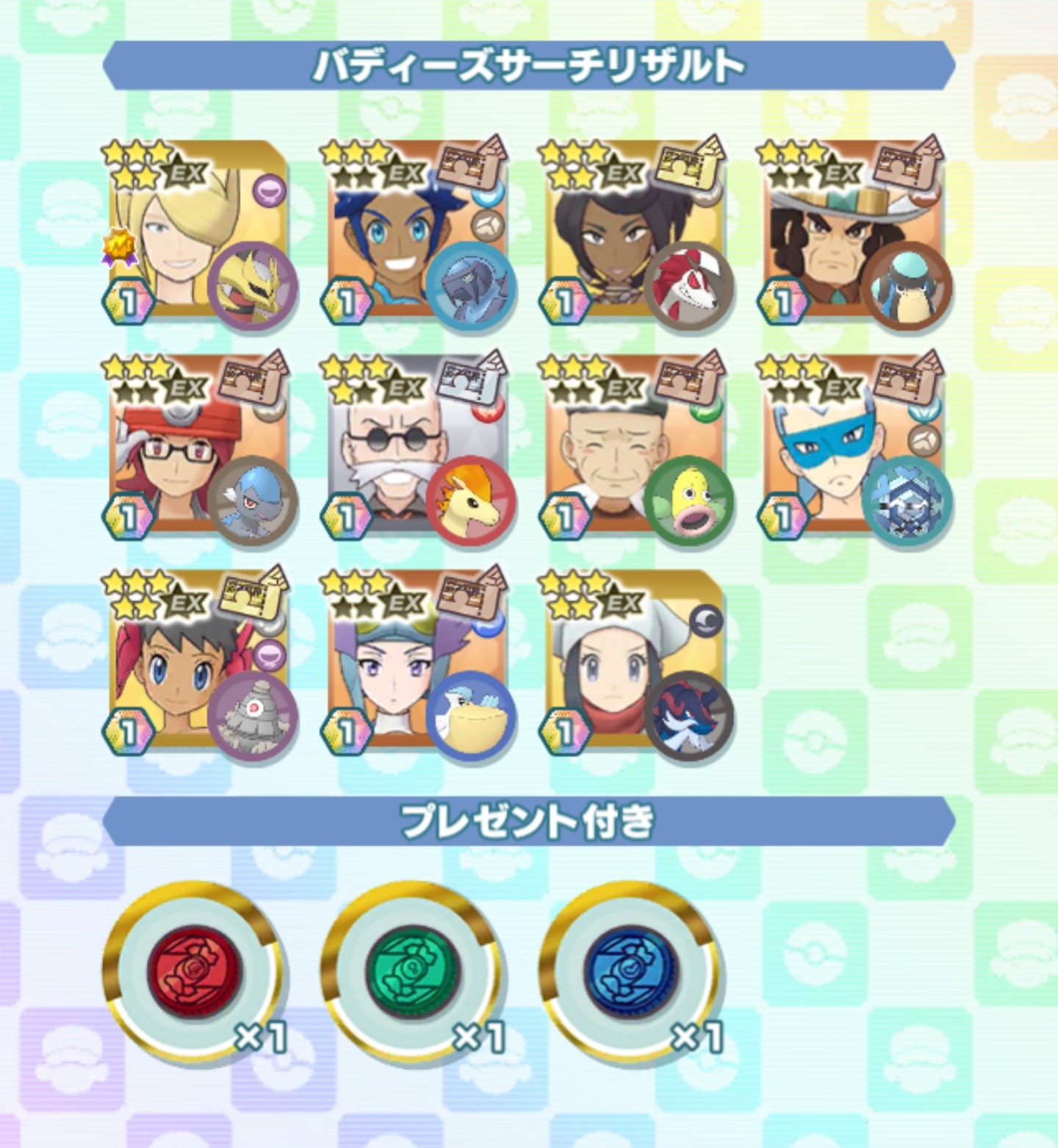Inspect the blue candy coin present
This screenshot has width=1058, height=1148.
click(x=630, y=970)
